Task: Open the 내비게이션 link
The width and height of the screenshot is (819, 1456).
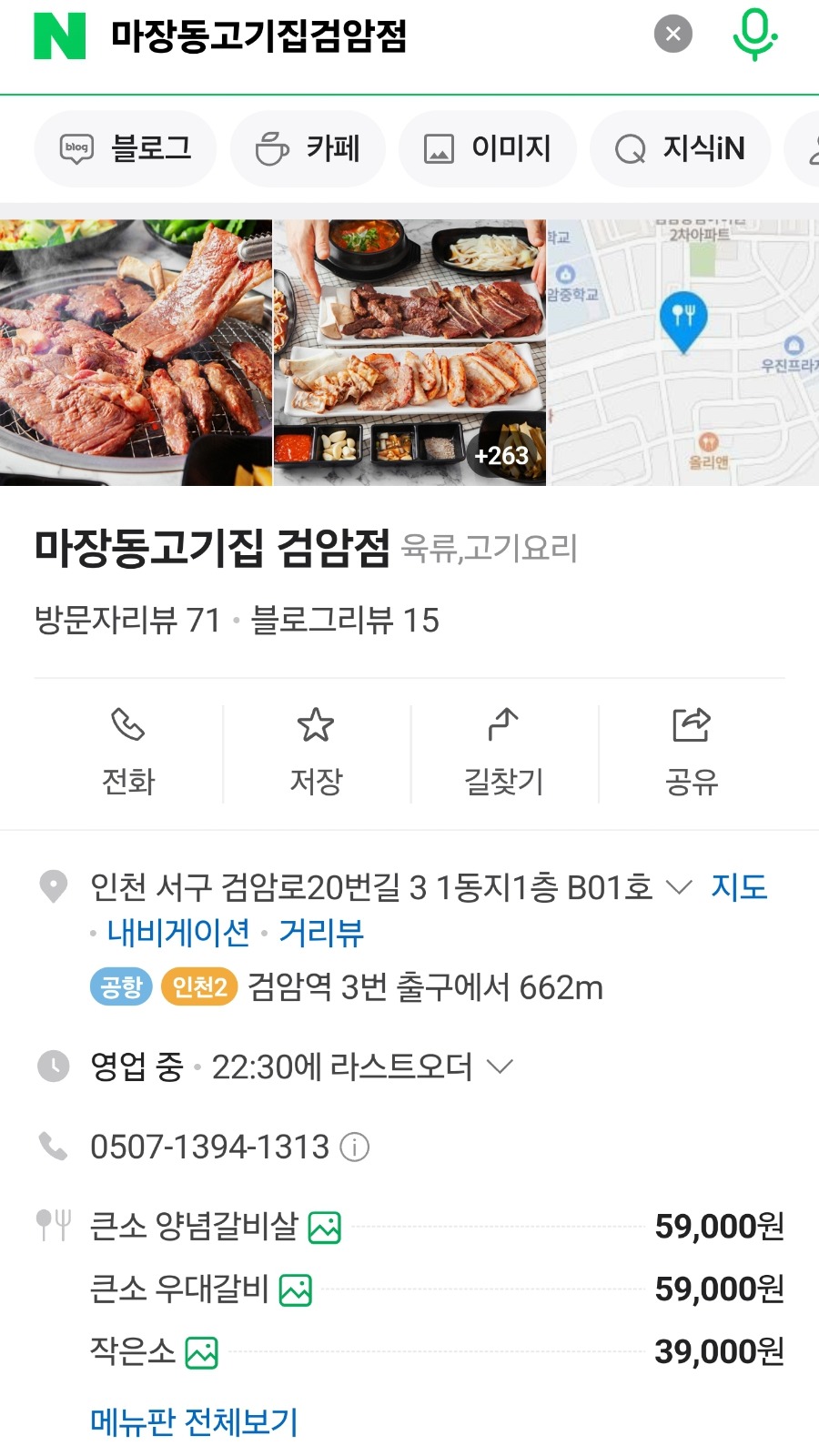Action: (178, 932)
